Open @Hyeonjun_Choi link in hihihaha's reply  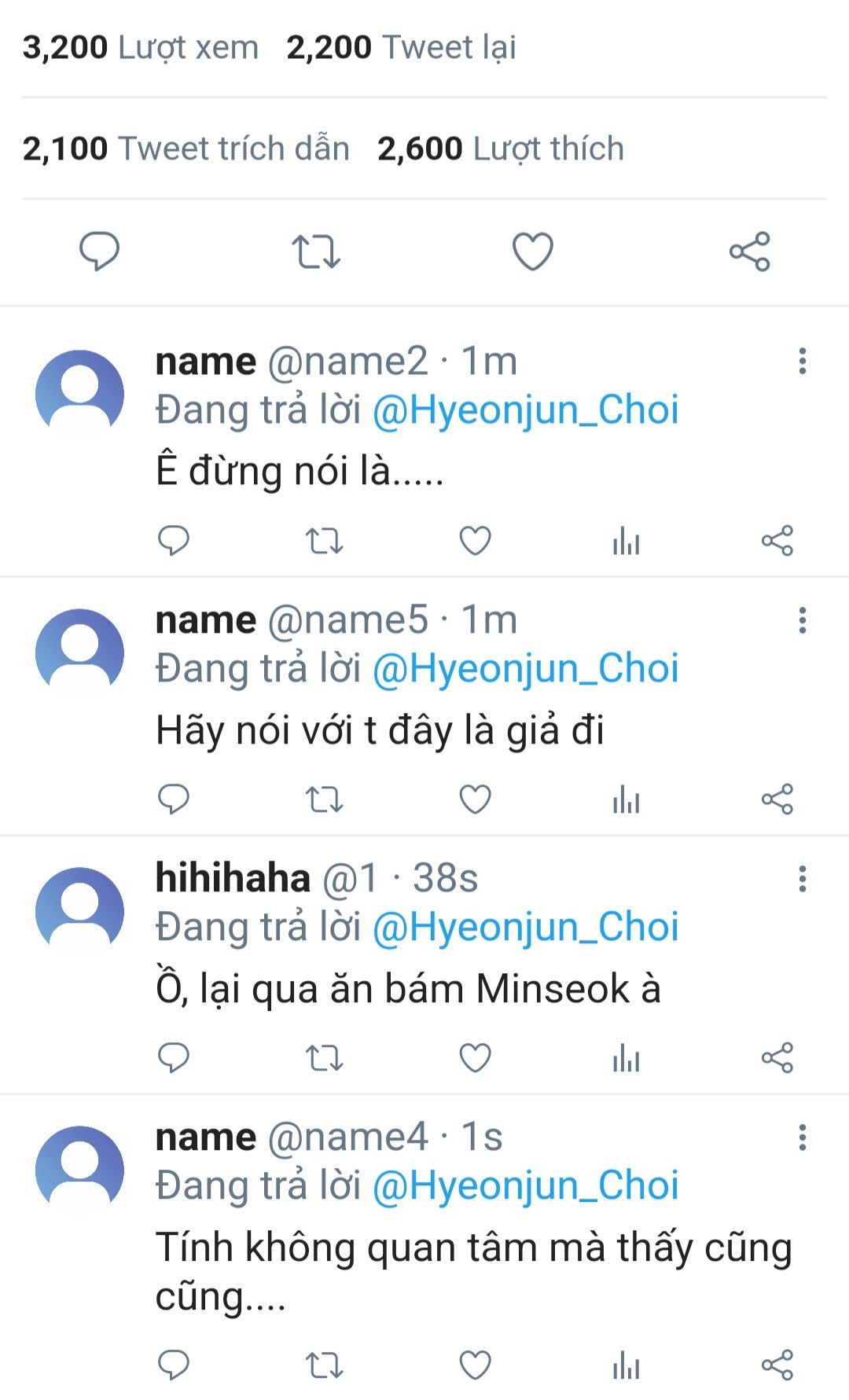point(525,927)
